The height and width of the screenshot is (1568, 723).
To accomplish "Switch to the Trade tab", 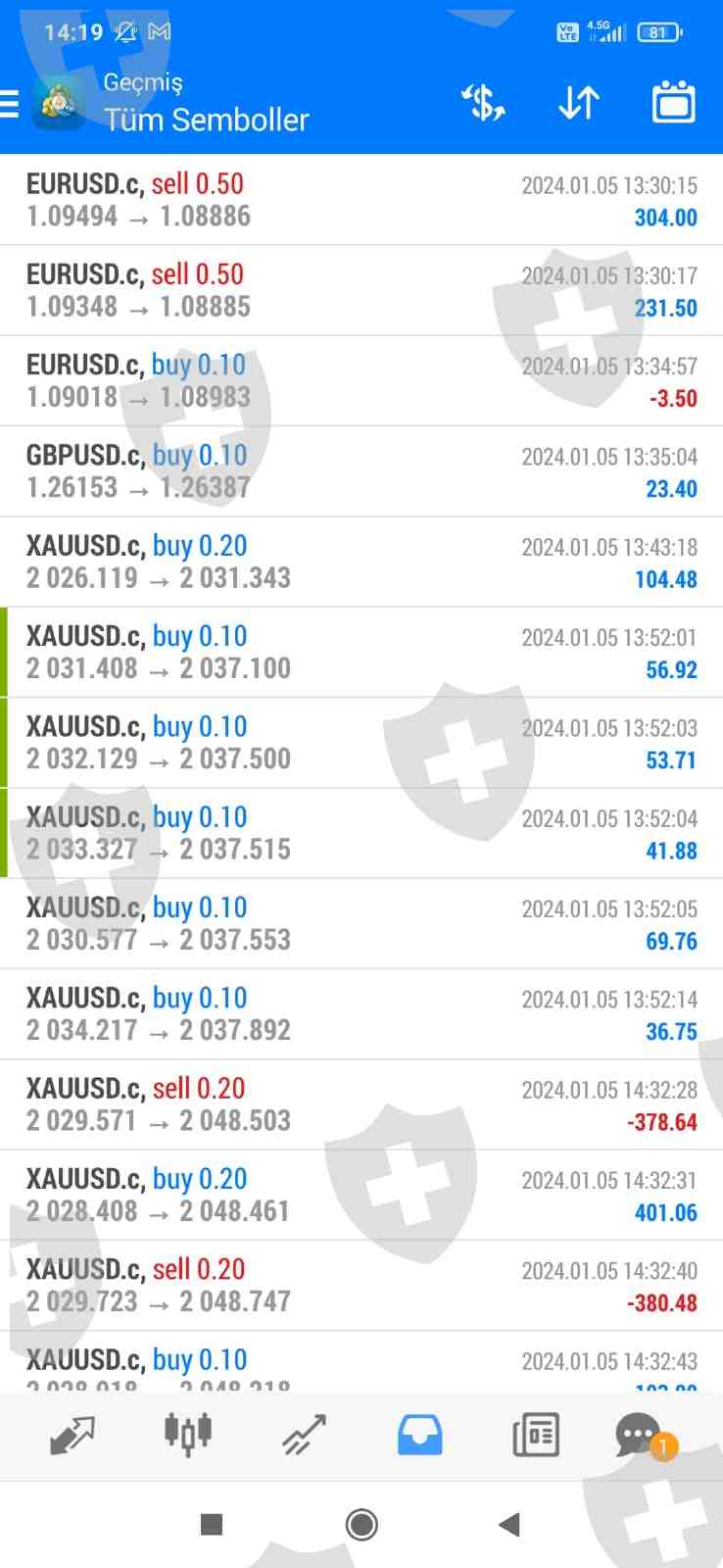I will 304,1436.
